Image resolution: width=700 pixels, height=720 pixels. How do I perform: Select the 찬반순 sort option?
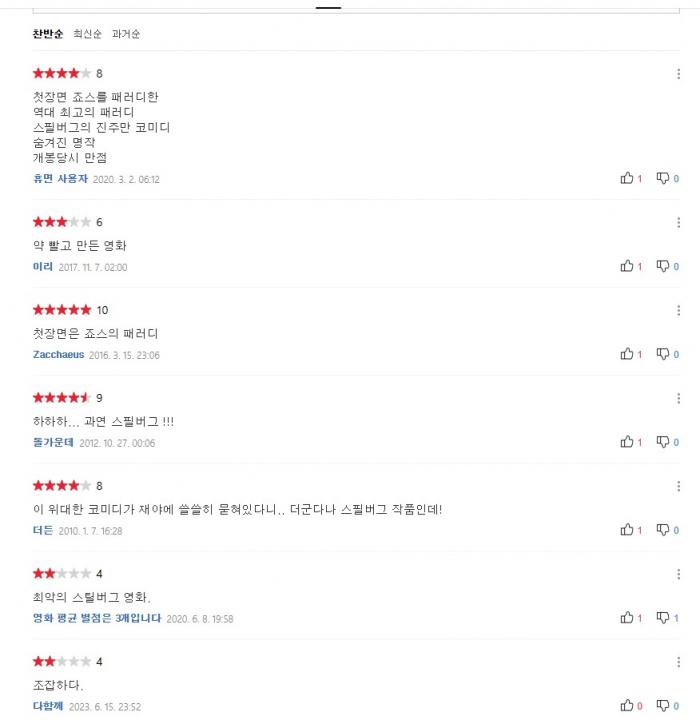tap(47, 34)
